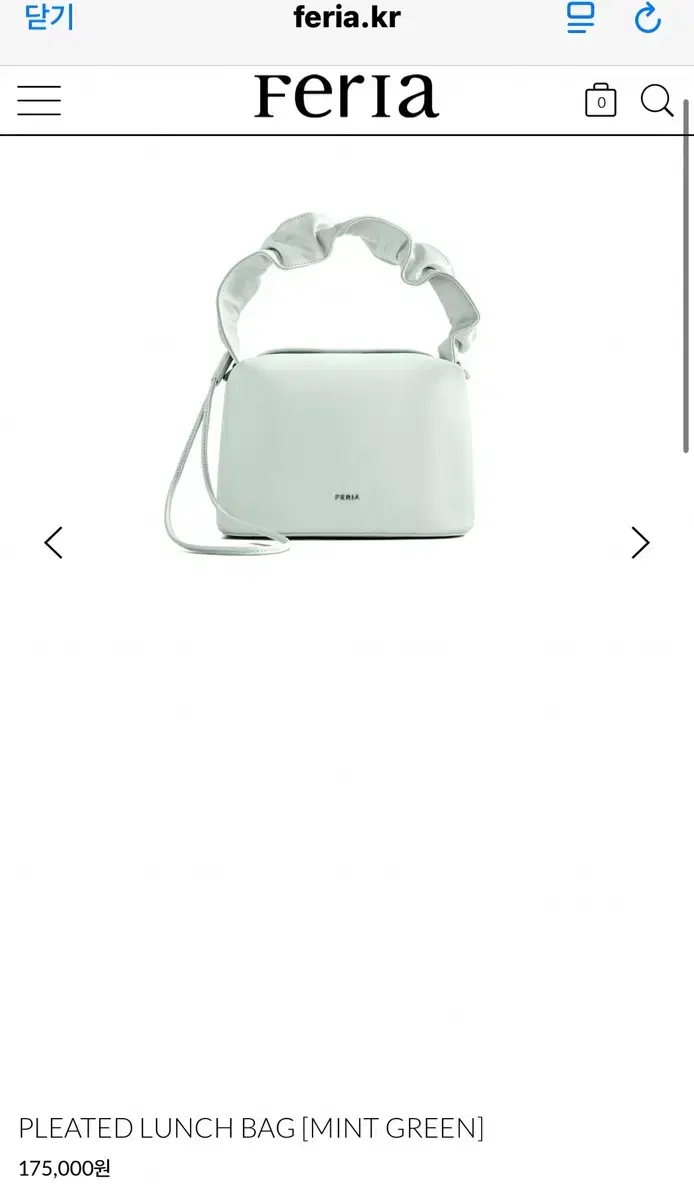Open the shopping cart
This screenshot has width=694, height=1200.
(x=600, y=100)
